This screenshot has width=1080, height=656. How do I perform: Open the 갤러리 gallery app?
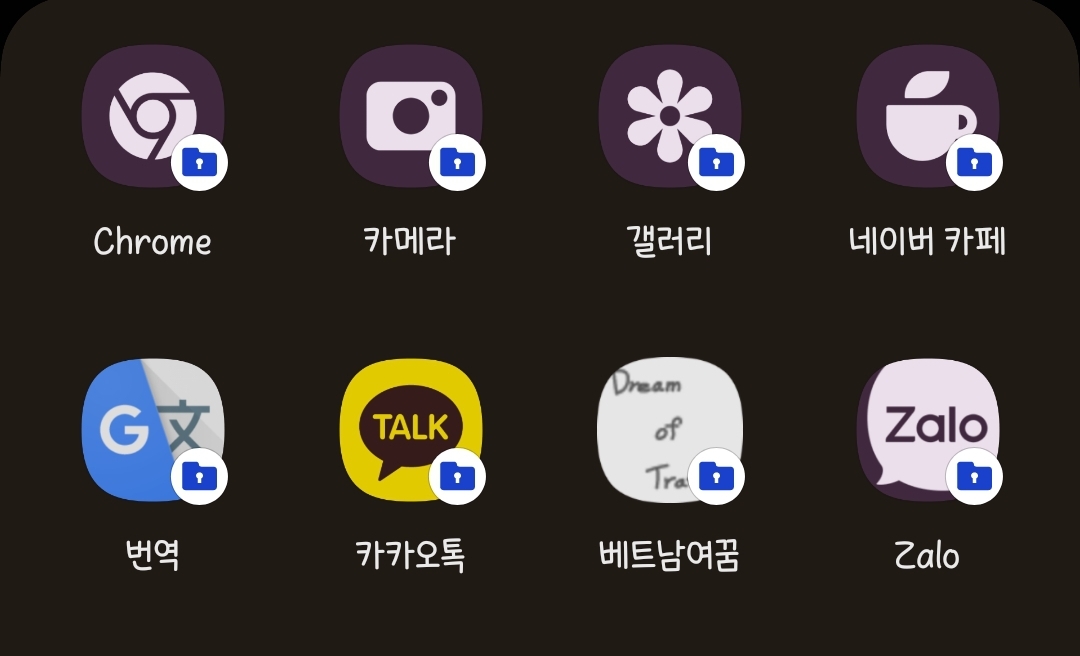pos(669,117)
